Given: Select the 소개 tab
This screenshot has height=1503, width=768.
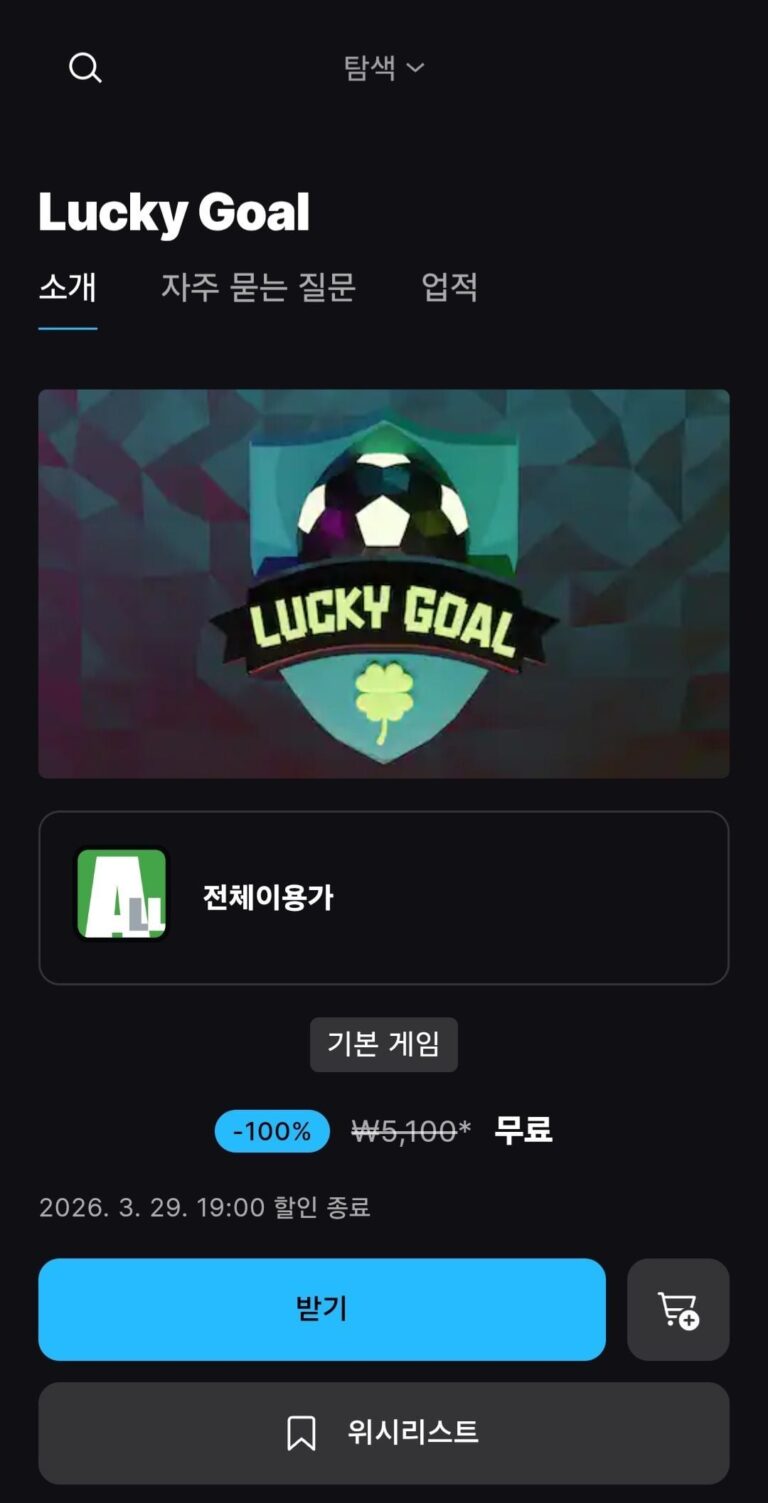Looking at the screenshot, I should coord(68,288).
